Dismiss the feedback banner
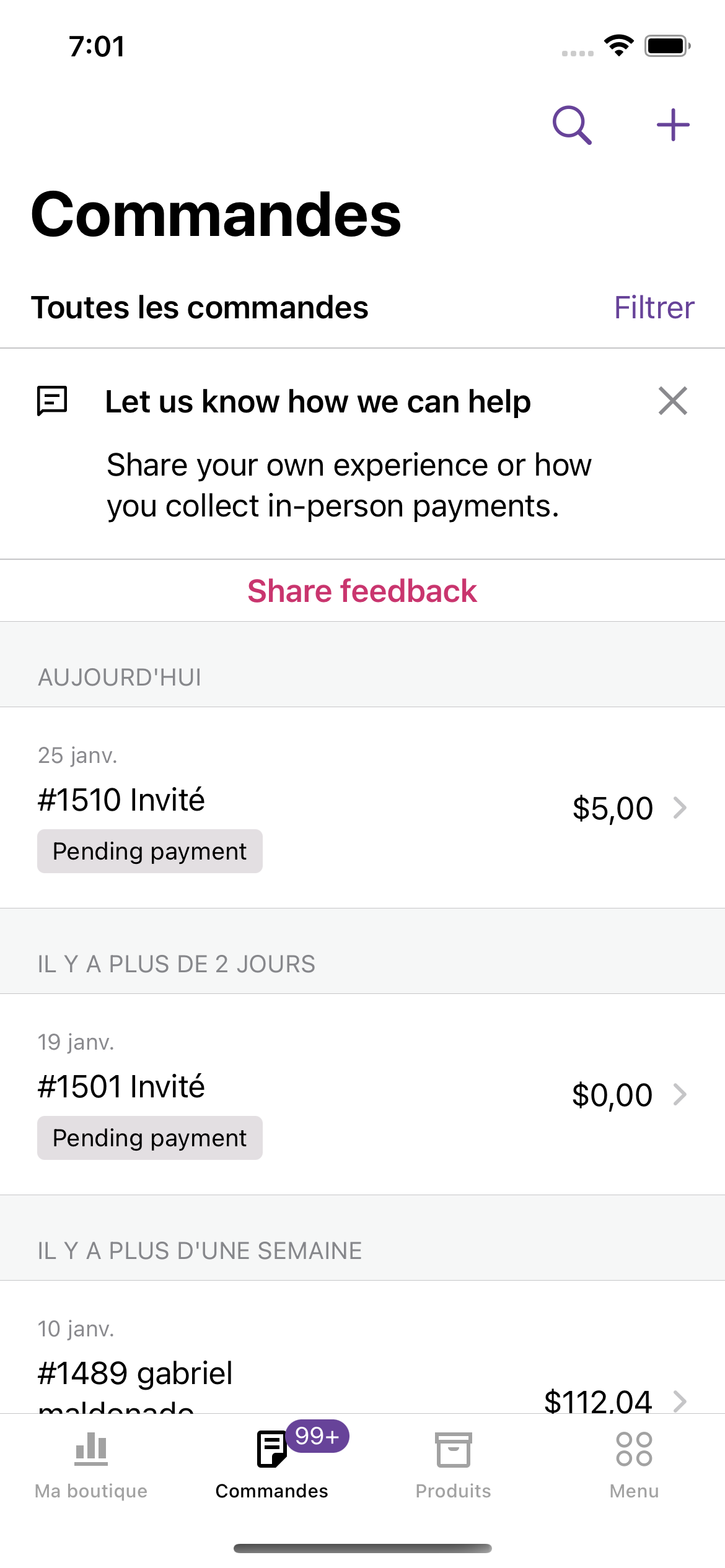The height and width of the screenshot is (1568, 725). (673, 401)
